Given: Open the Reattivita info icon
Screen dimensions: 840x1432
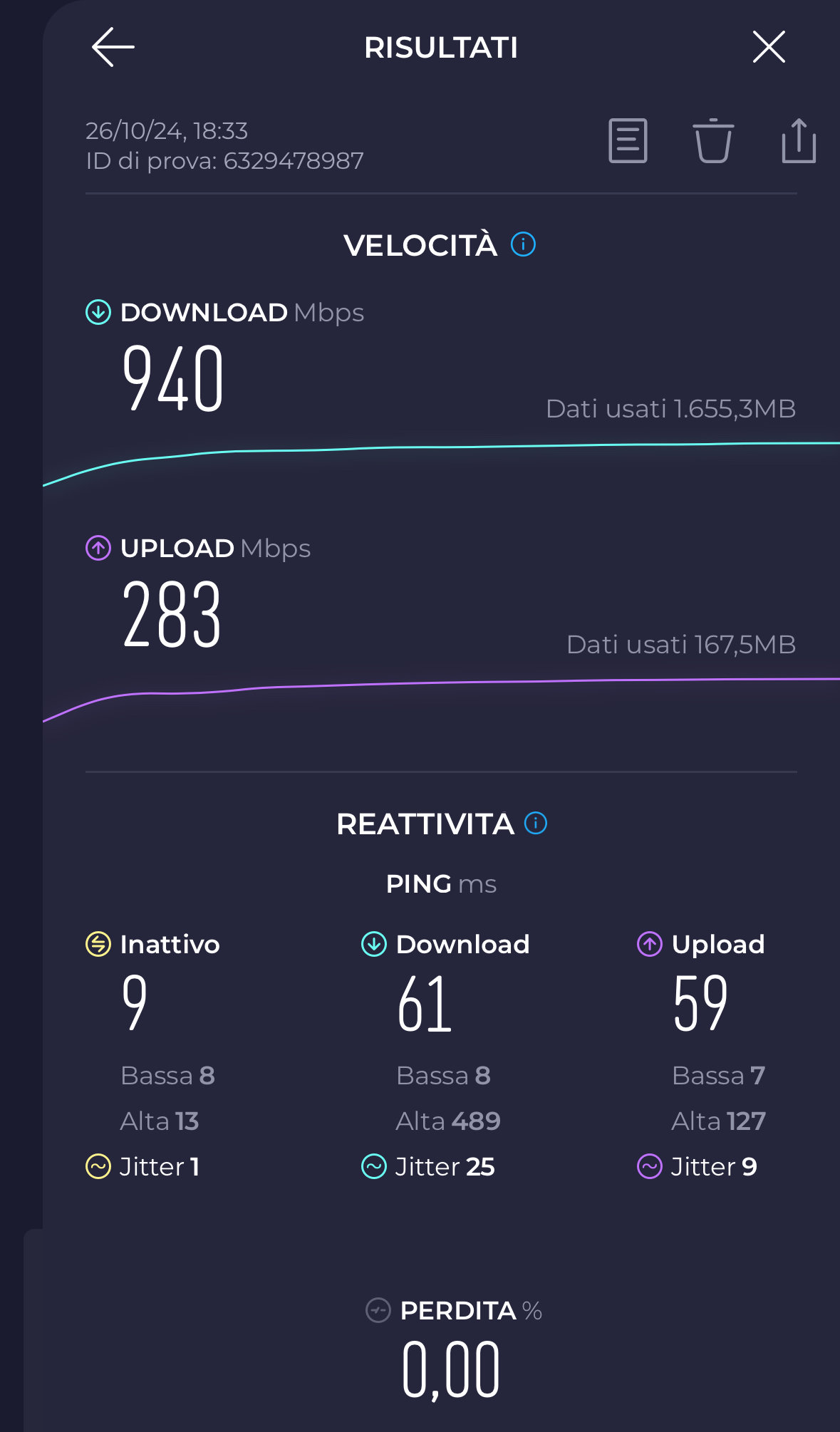Looking at the screenshot, I should pyautogui.click(x=536, y=824).
